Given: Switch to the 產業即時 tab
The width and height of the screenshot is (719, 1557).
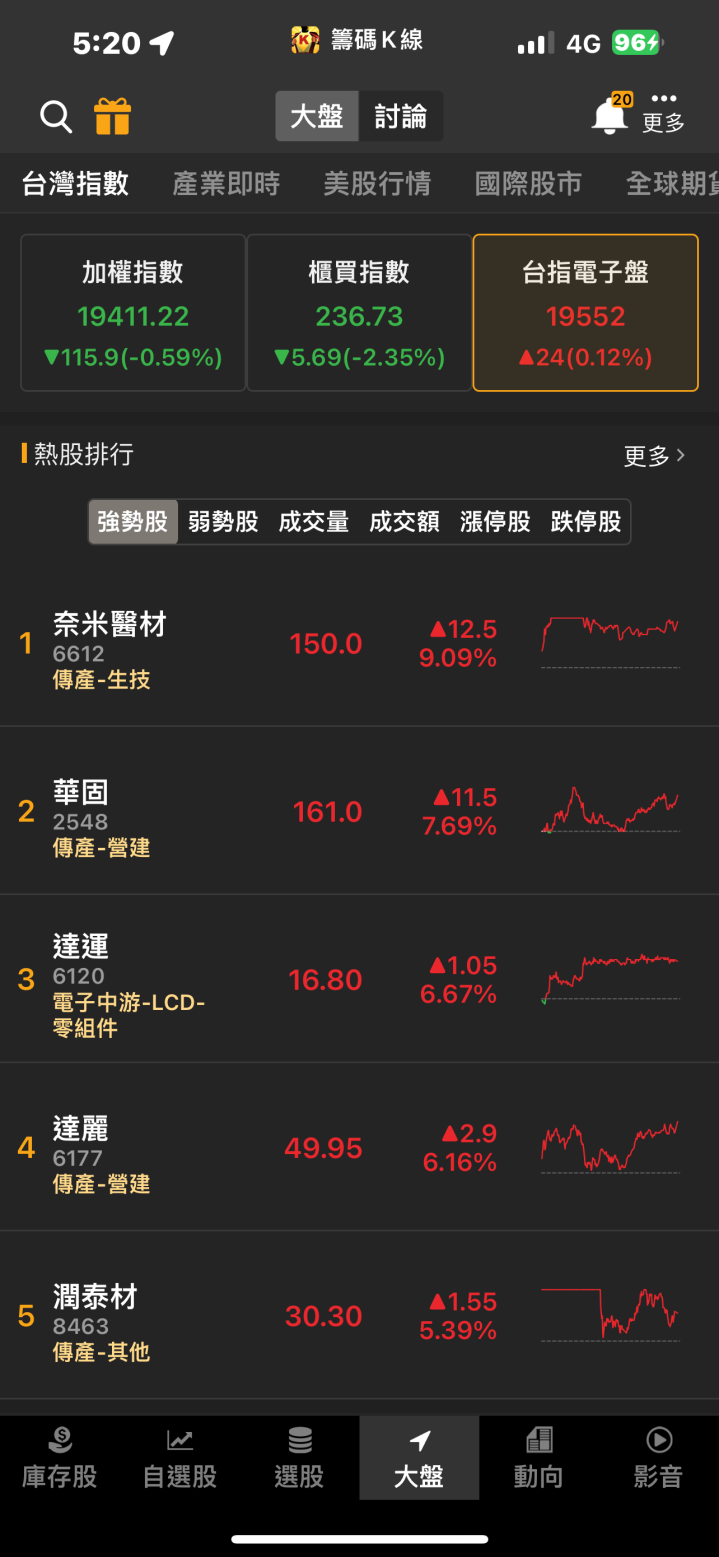Looking at the screenshot, I should [x=226, y=184].
